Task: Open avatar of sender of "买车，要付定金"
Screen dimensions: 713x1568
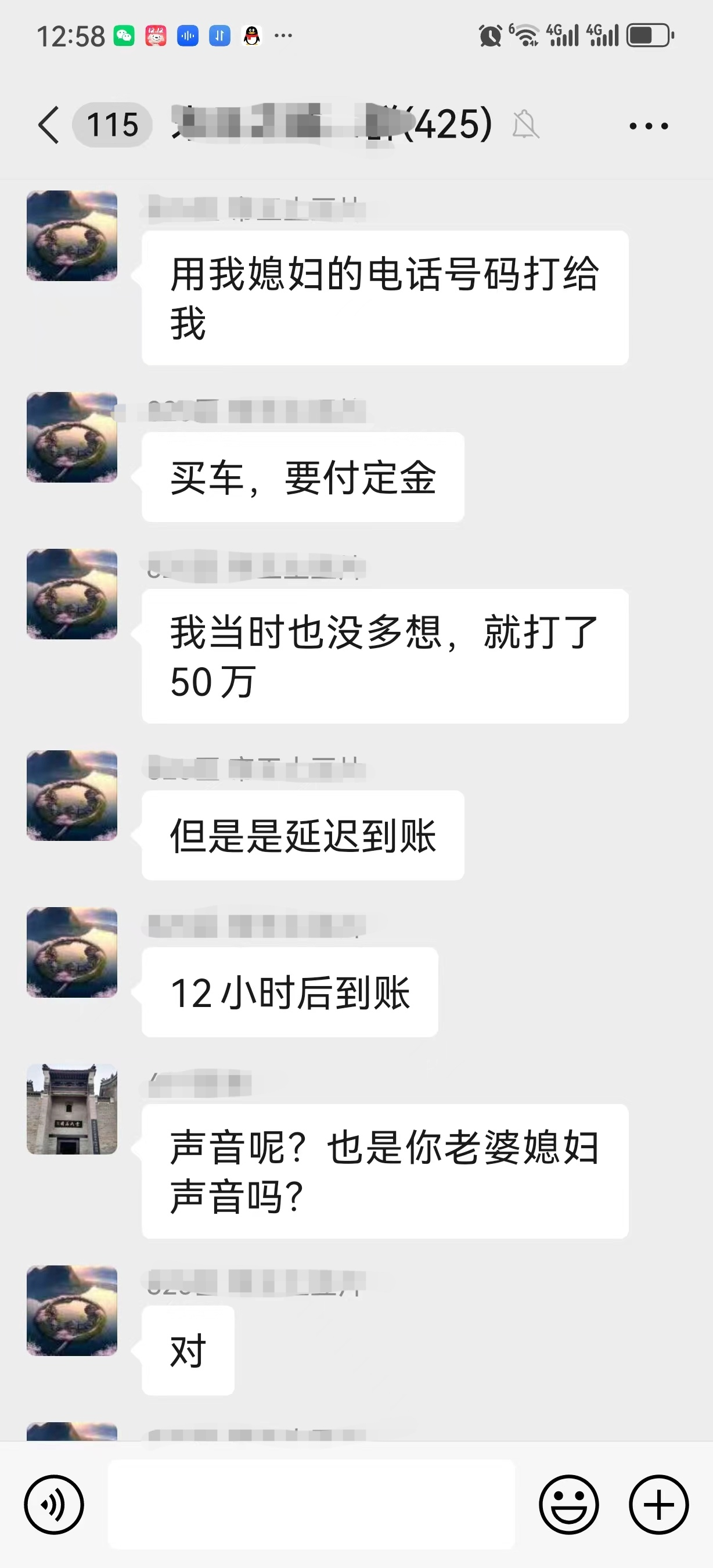Action: (x=72, y=437)
